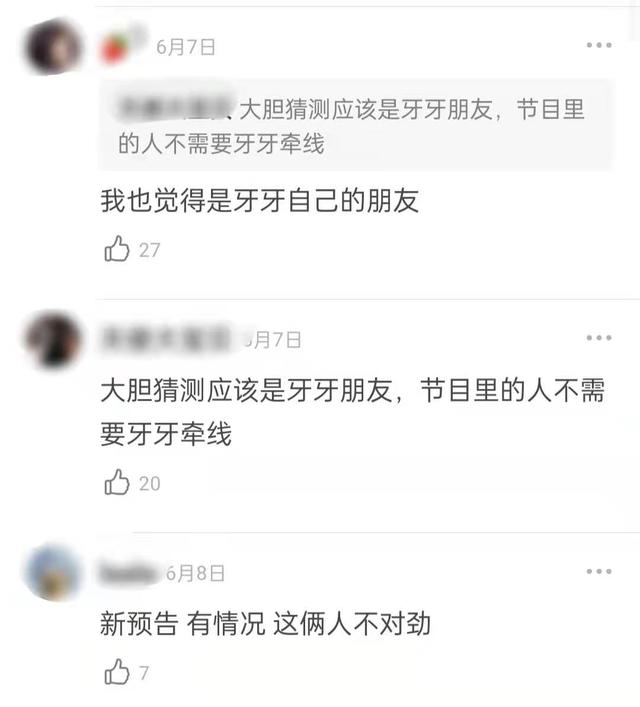Image resolution: width=640 pixels, height=707 pixels.
Task: Open avatar of the 大胆猜测 commenter
Action: [54, 340]
